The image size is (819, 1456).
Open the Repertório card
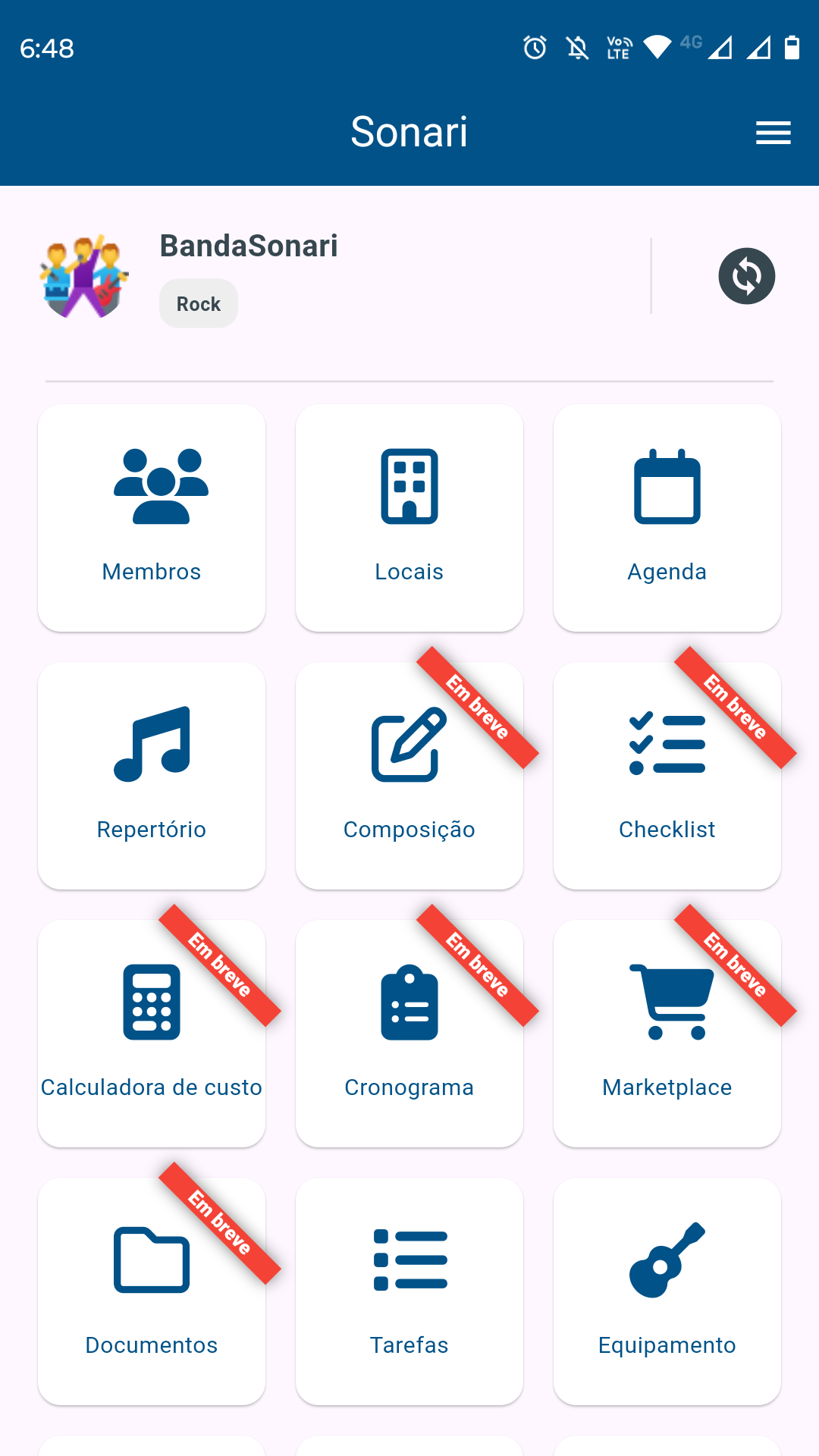tap(152, 776)
